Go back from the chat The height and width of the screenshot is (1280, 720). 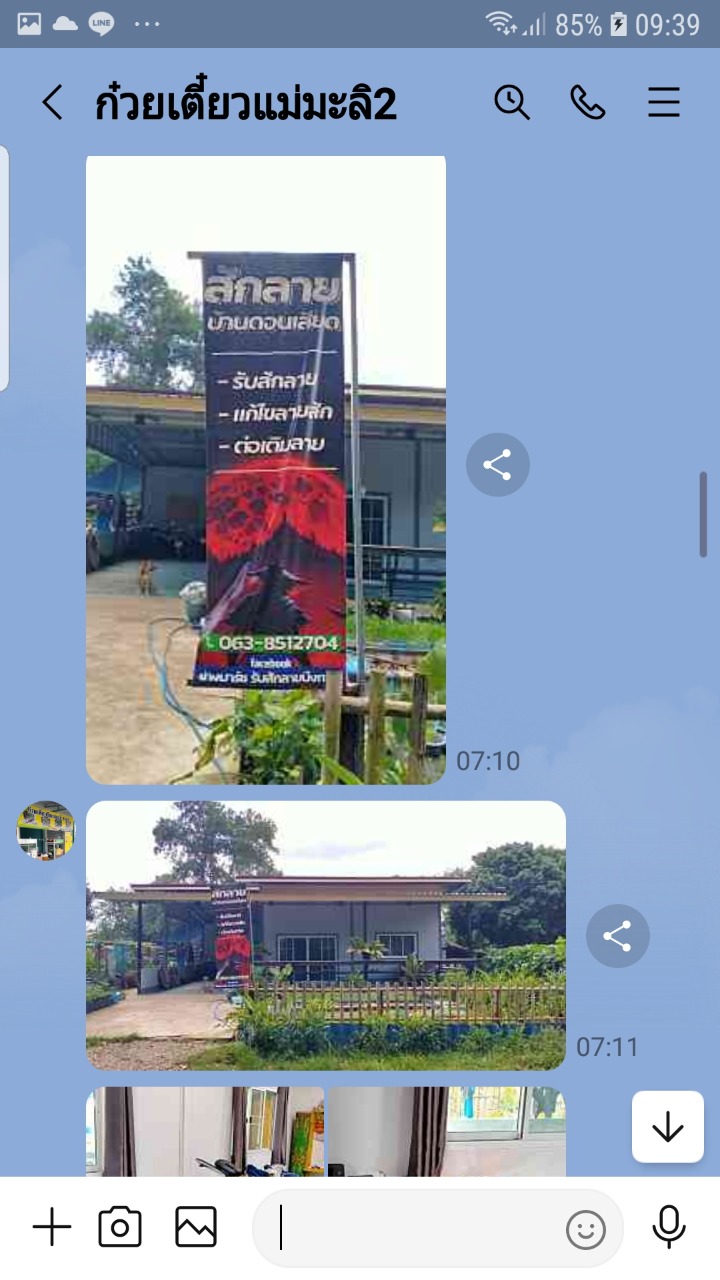tap(52, 102)
